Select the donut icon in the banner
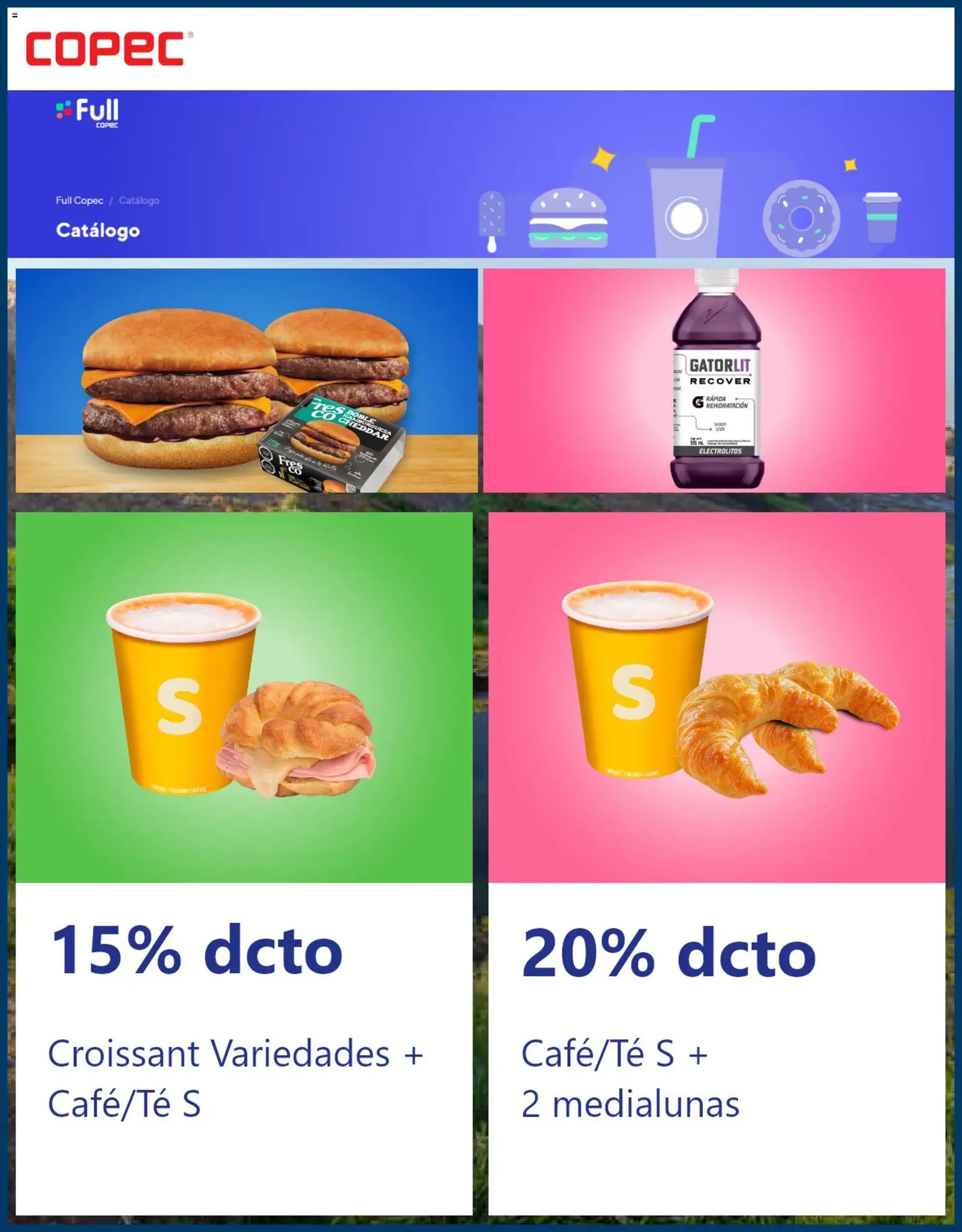The width and height of the screenshot is (962, 1232). (801, 217)
